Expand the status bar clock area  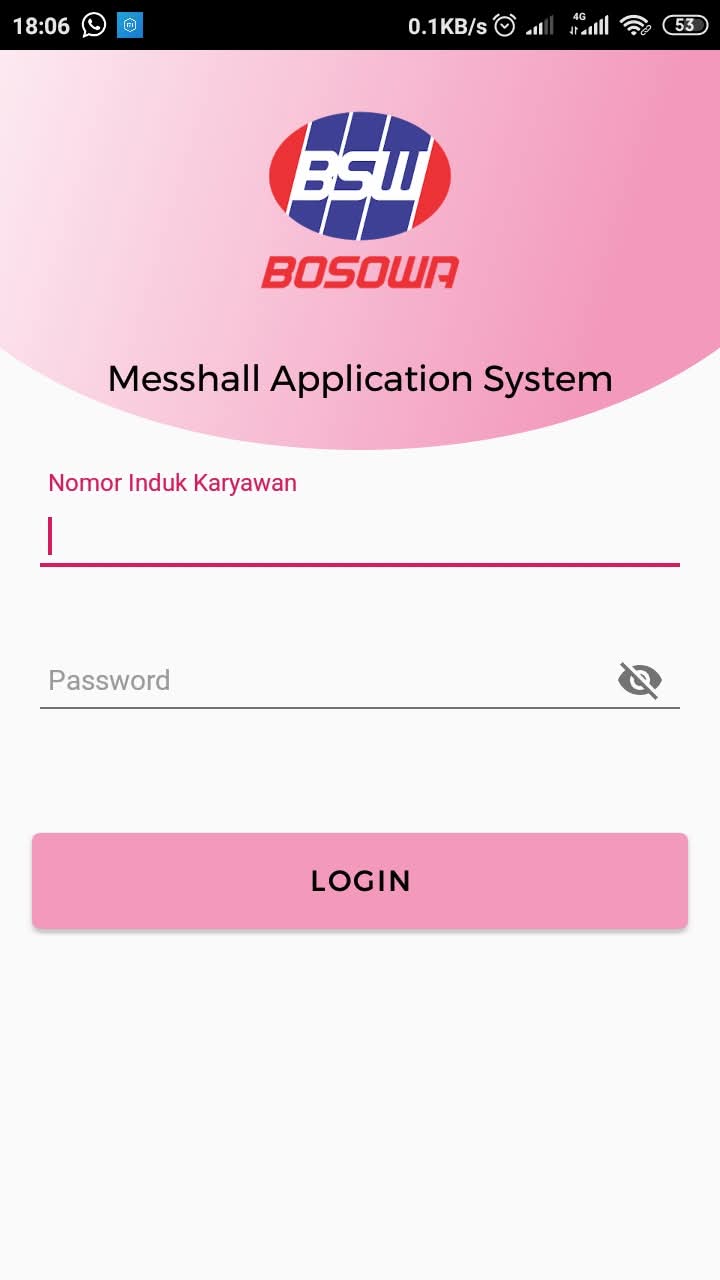coord(44,25)
